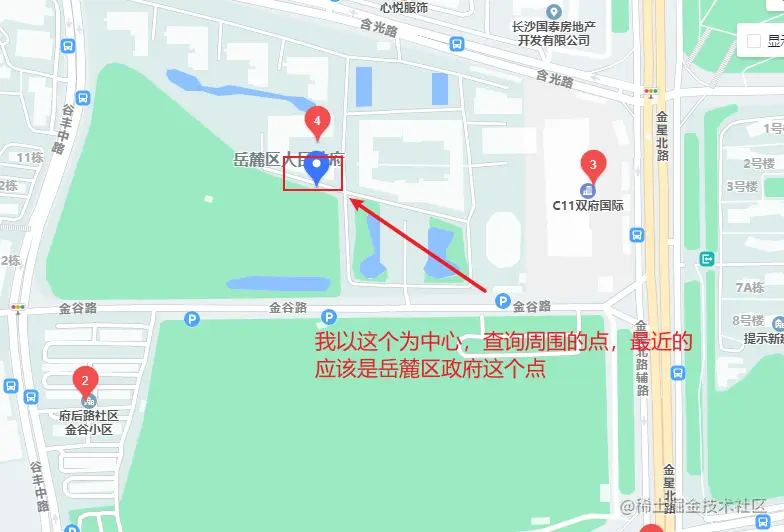Tap red marker 3 at C11双府国际
Screen dimensions: 784x532
pos(593,165)
